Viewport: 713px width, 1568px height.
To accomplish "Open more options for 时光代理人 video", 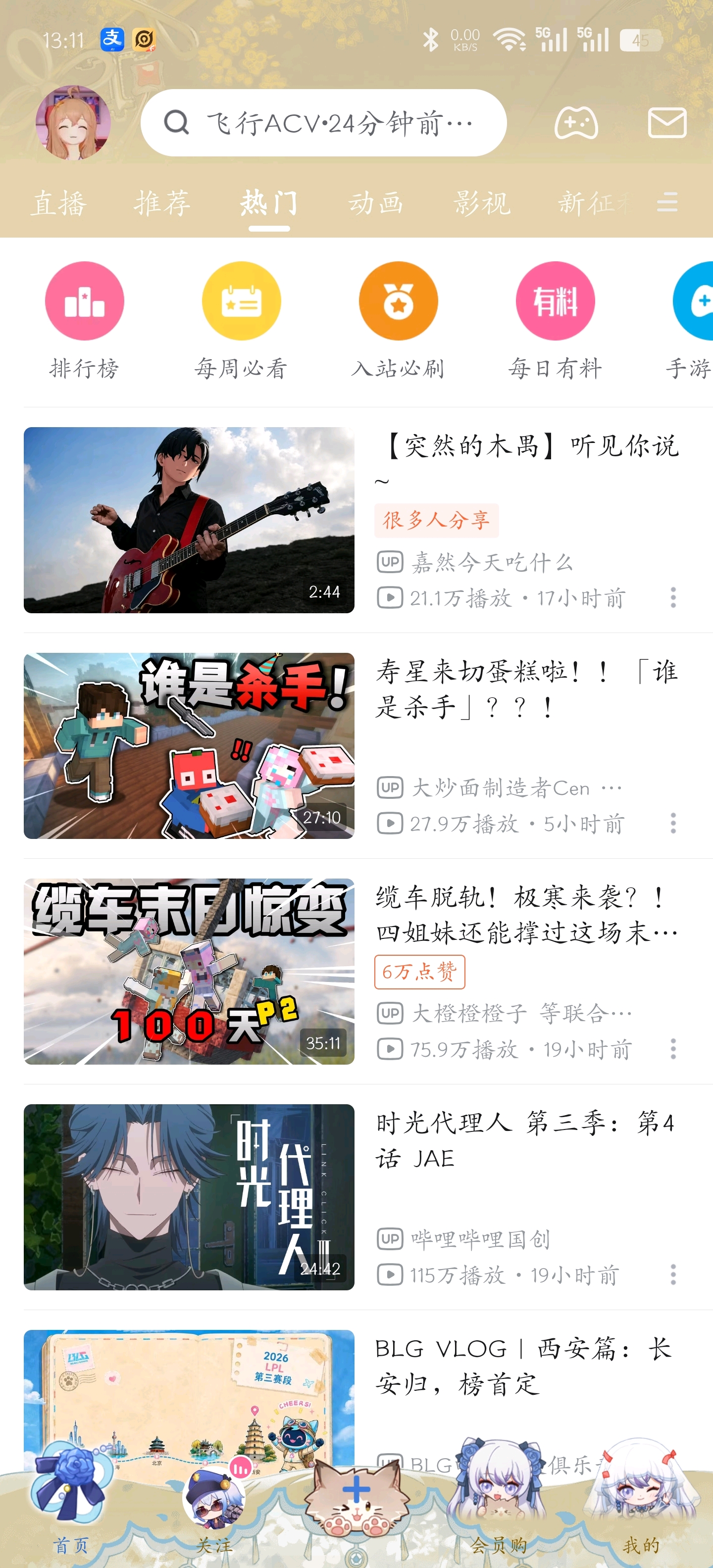I will (x=673, y=1274).
